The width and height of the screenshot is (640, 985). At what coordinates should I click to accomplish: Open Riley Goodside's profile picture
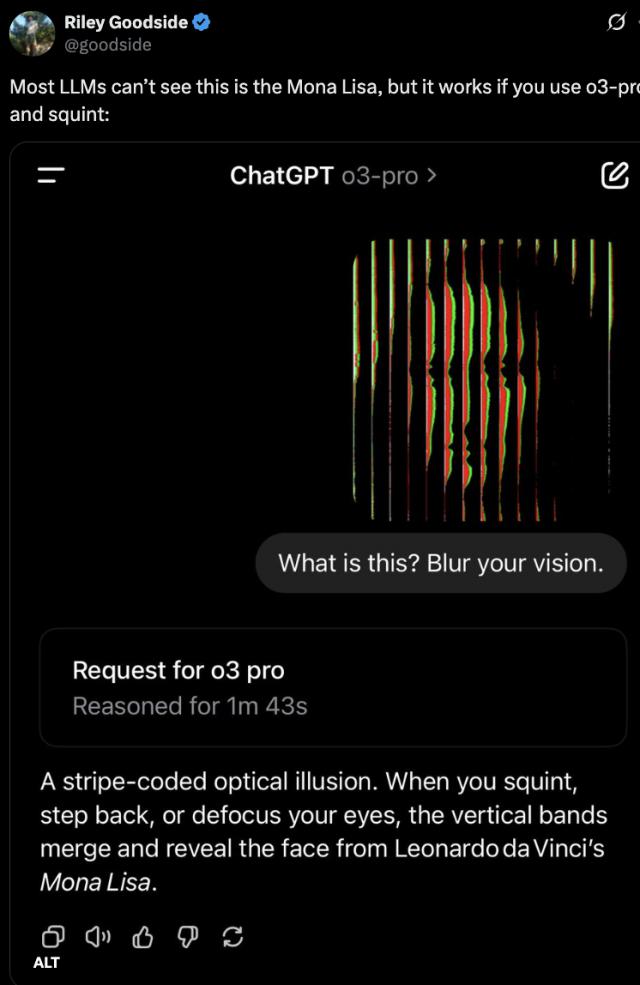point(31,32)
